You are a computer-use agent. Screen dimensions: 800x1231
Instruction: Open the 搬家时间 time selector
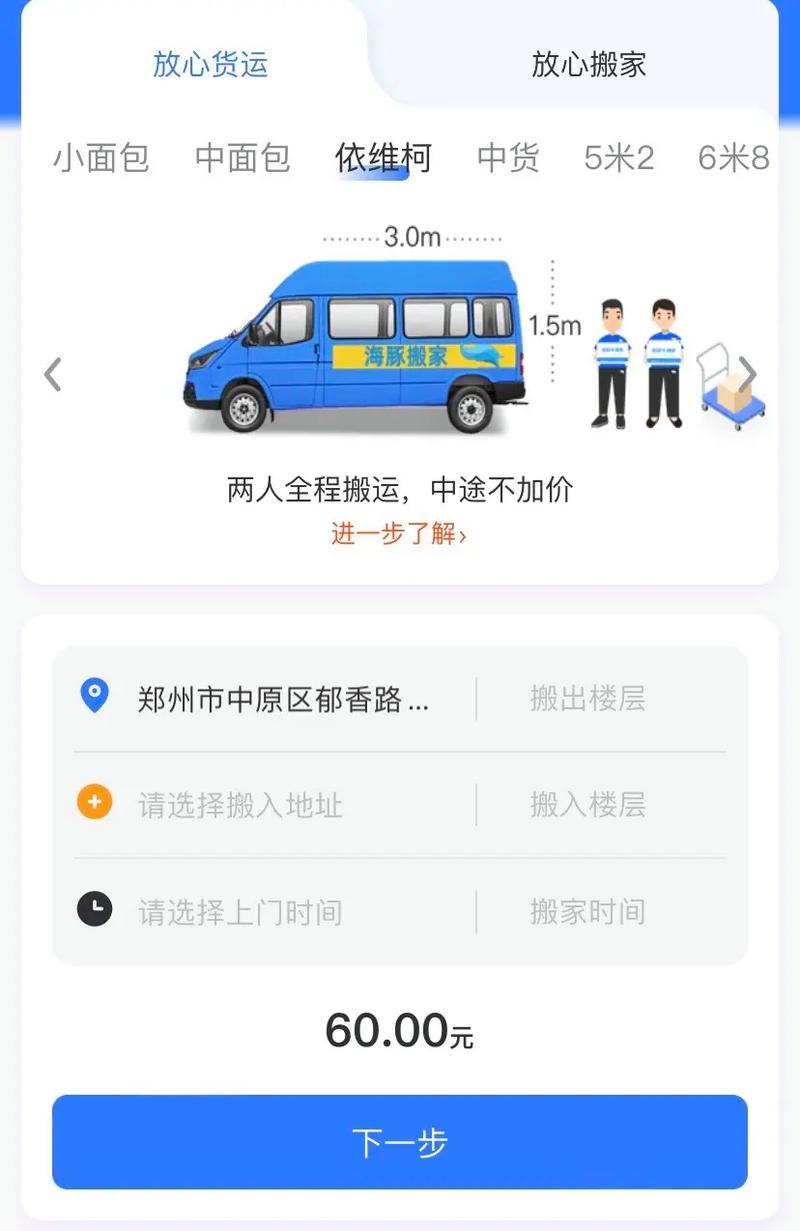(588, 911)
